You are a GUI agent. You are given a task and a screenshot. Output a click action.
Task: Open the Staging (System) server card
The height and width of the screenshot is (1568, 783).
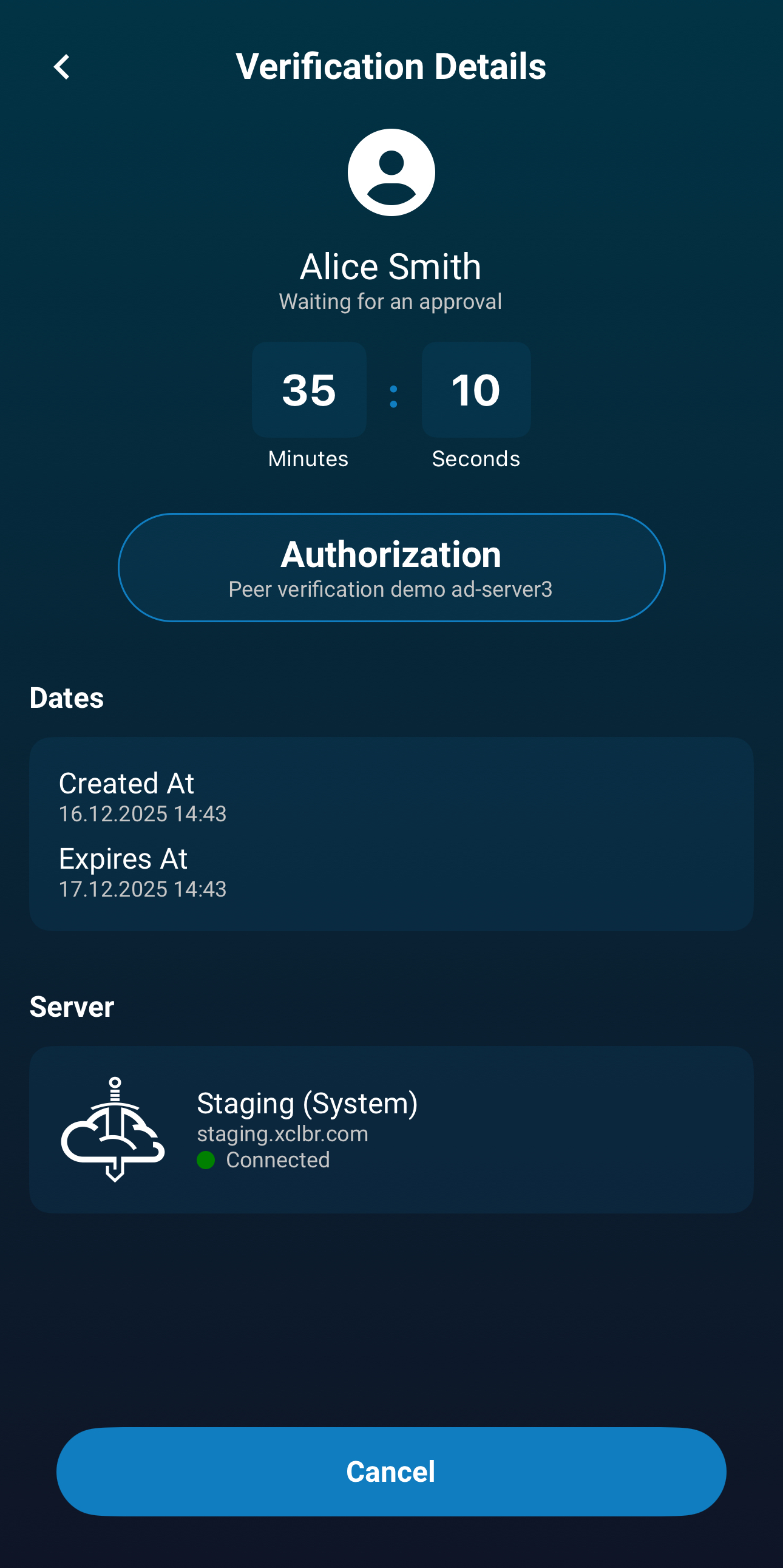click(x=391, y=1129)
